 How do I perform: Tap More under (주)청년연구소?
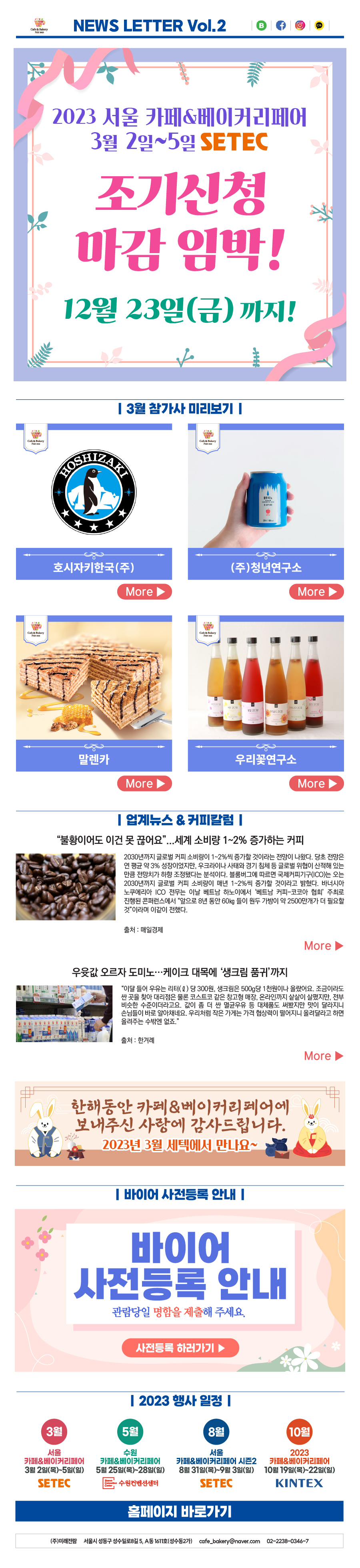tap(317, 592)
